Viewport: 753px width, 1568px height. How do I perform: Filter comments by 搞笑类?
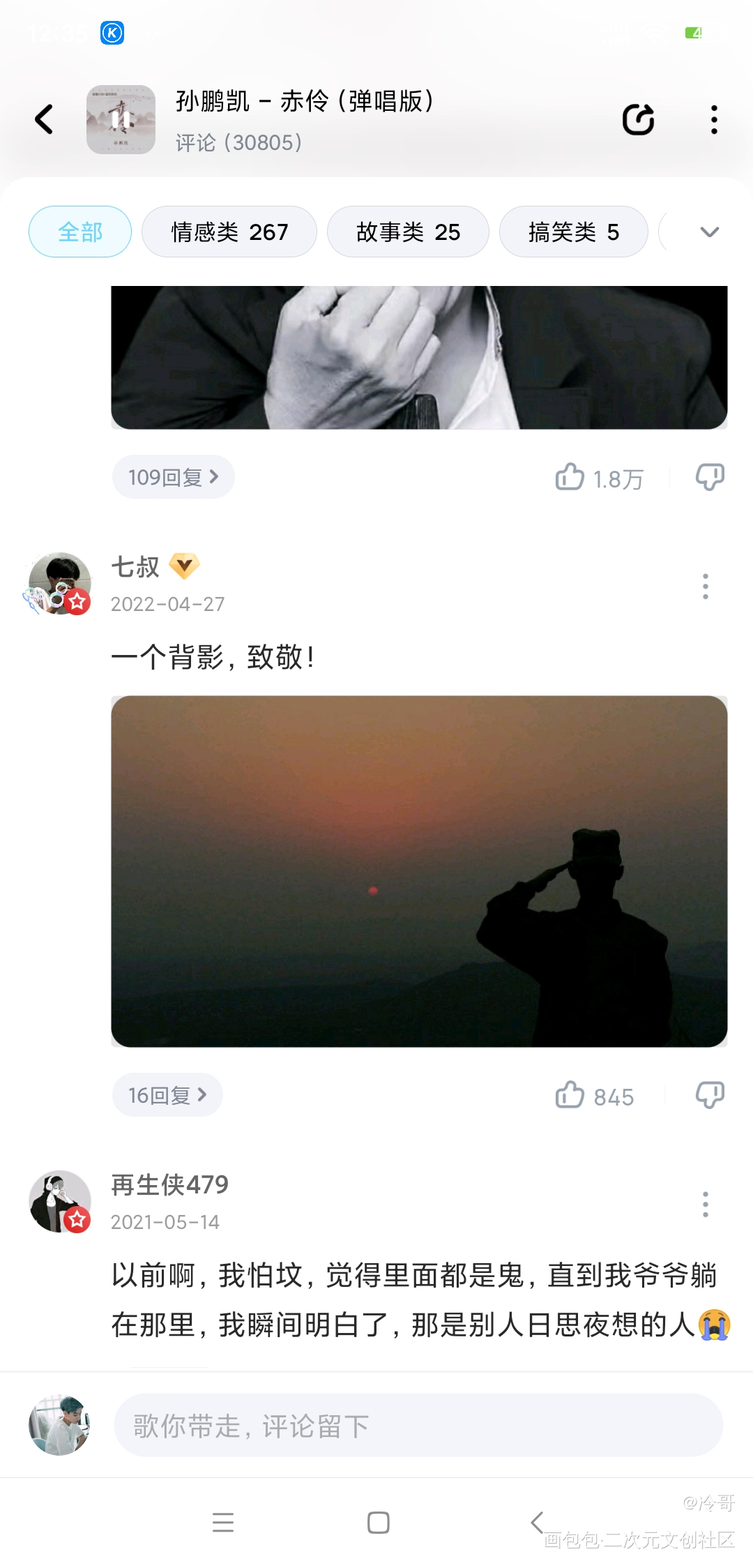pyautogui.click(x=573, y=232)
